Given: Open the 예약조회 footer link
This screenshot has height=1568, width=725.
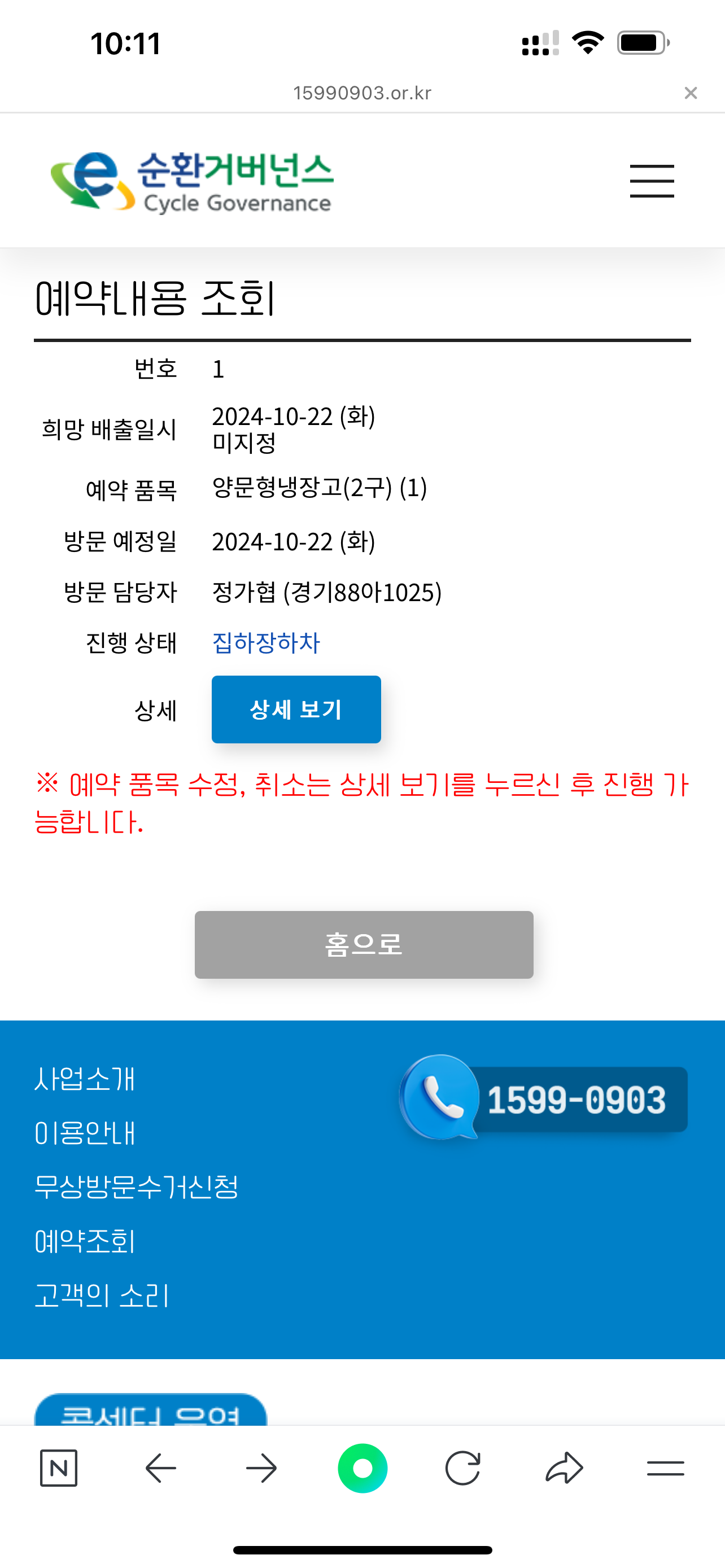Looking at the screenshot, I should tap(85, 1241).
